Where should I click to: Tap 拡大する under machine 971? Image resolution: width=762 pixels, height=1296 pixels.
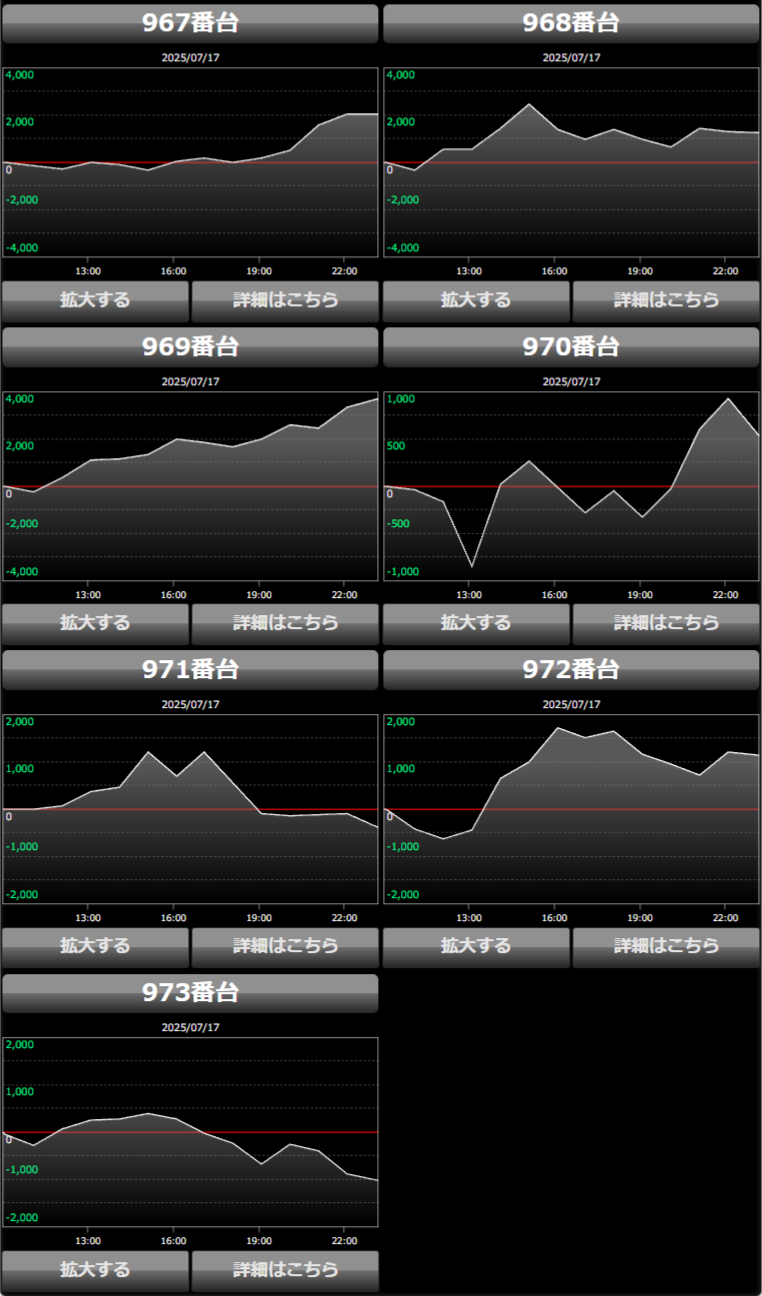(95, 946)
